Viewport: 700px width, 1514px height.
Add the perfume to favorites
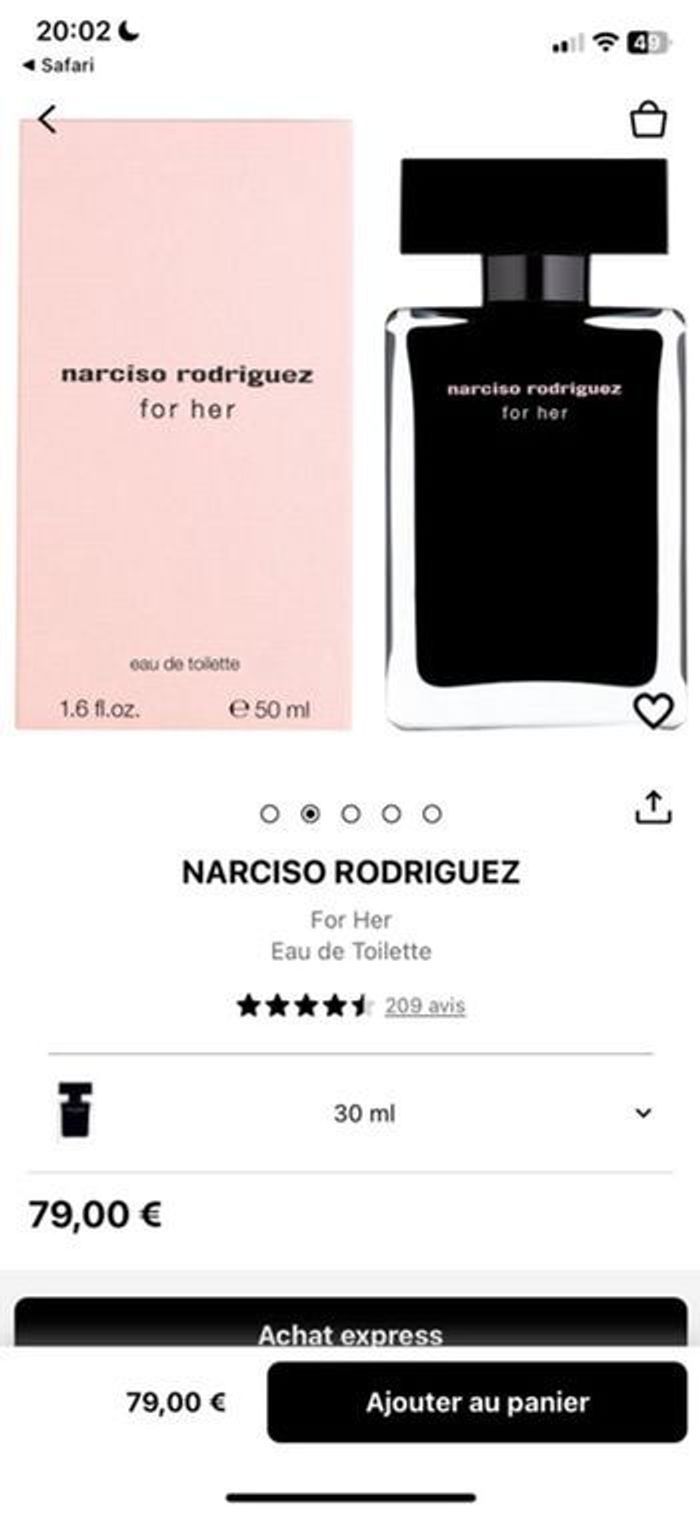click(x=653, y=711)
